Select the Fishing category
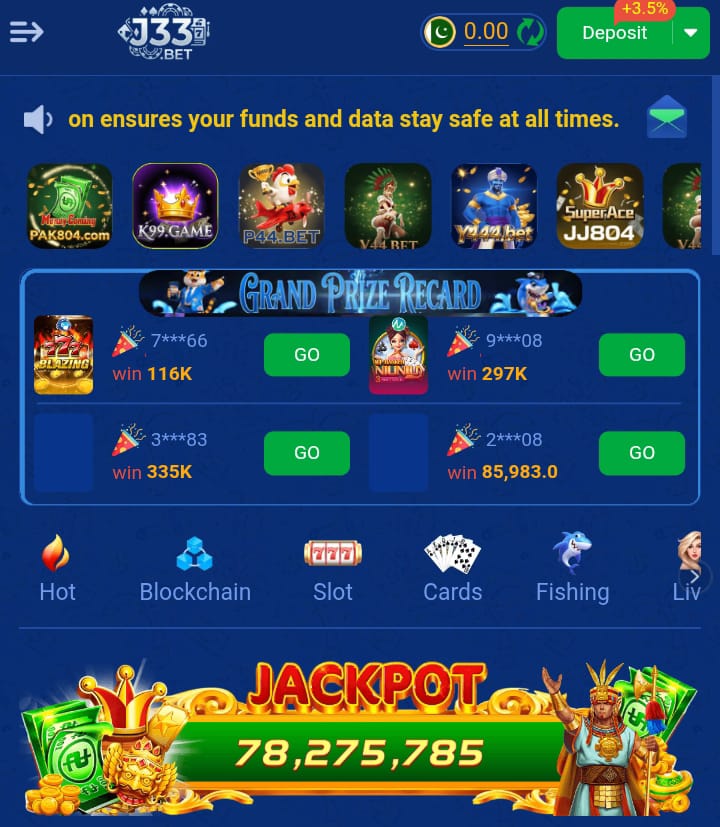This screenshot has width=720, height=827. (x=572, y=568)
